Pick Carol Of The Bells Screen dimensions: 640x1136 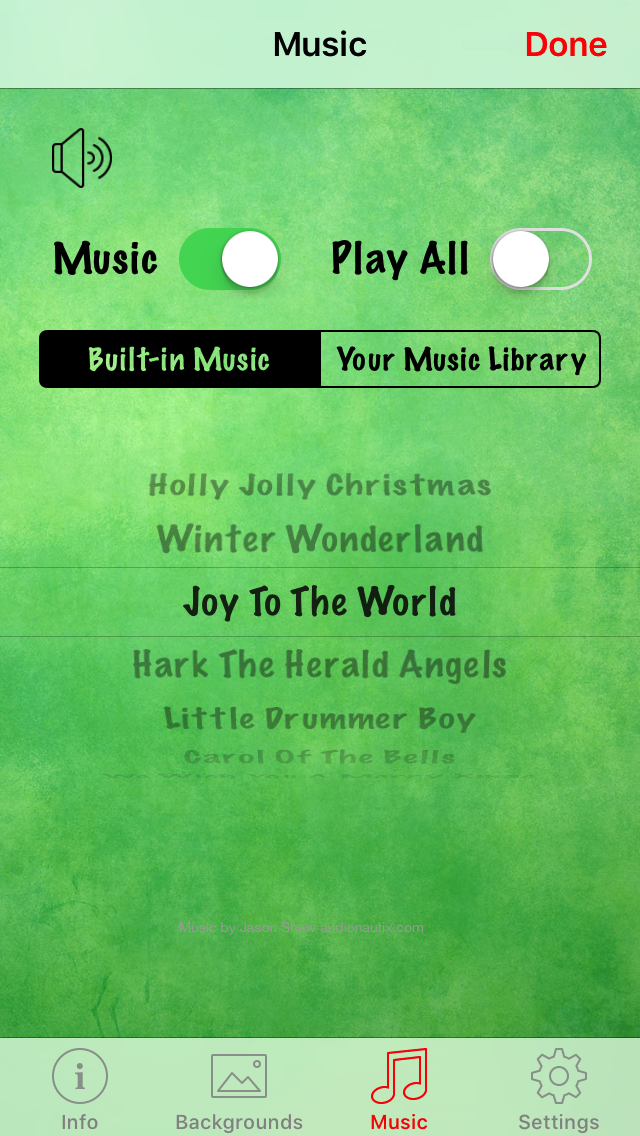320,757
